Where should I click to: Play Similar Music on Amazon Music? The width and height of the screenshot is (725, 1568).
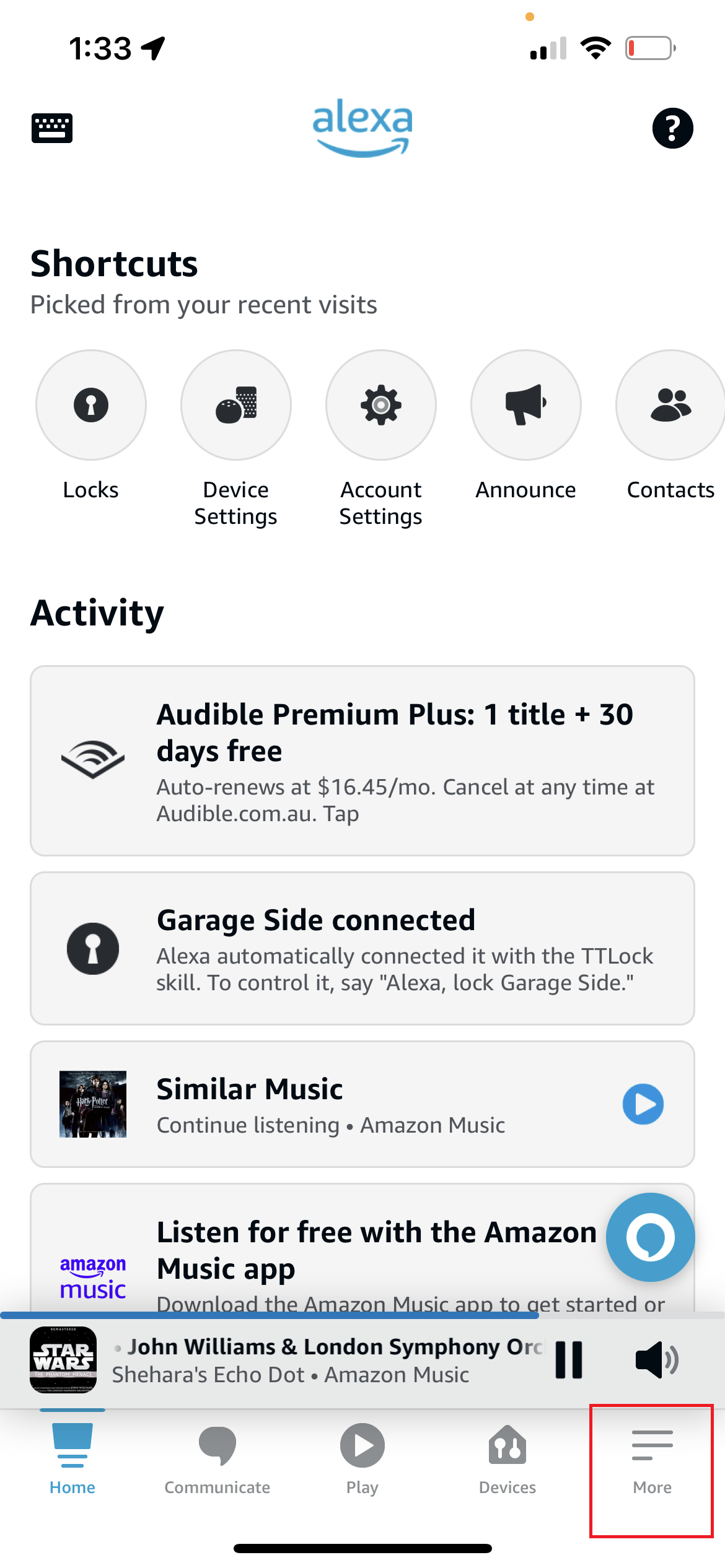tap(643, 1104)
